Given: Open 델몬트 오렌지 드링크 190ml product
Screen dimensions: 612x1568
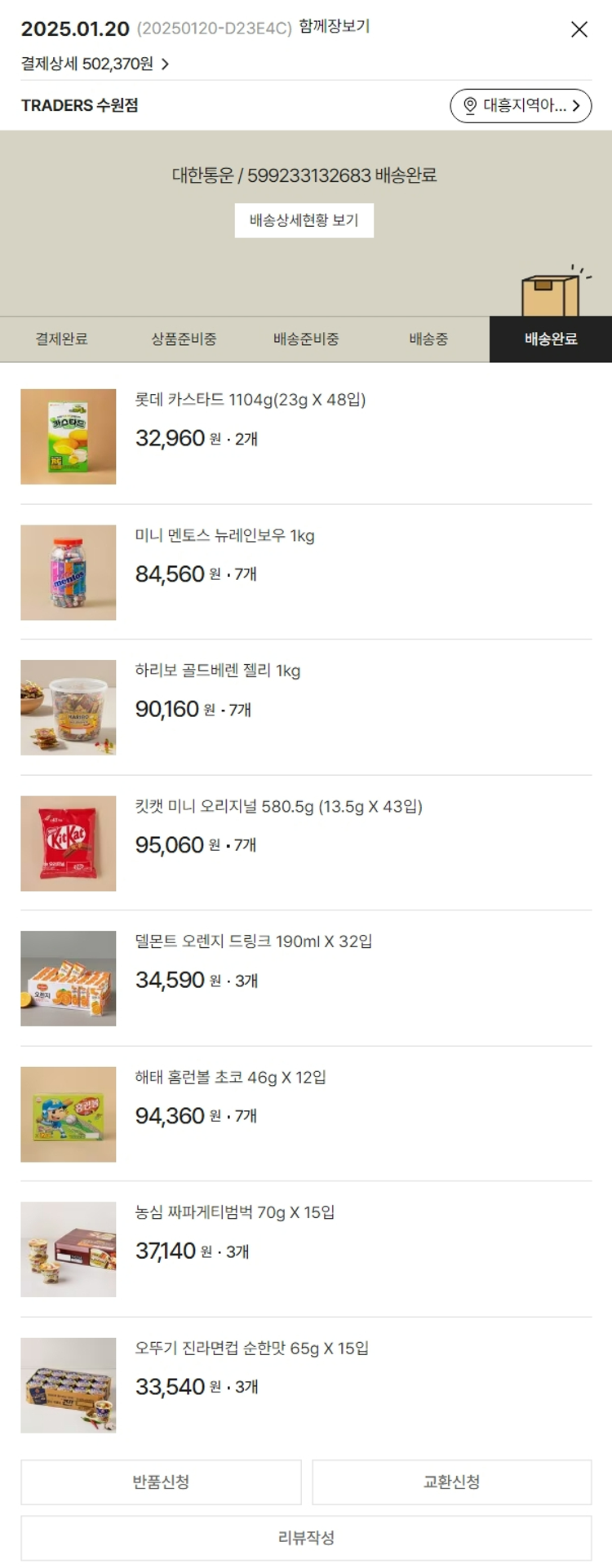Looking at the screenshot, I should click(253, 941).
